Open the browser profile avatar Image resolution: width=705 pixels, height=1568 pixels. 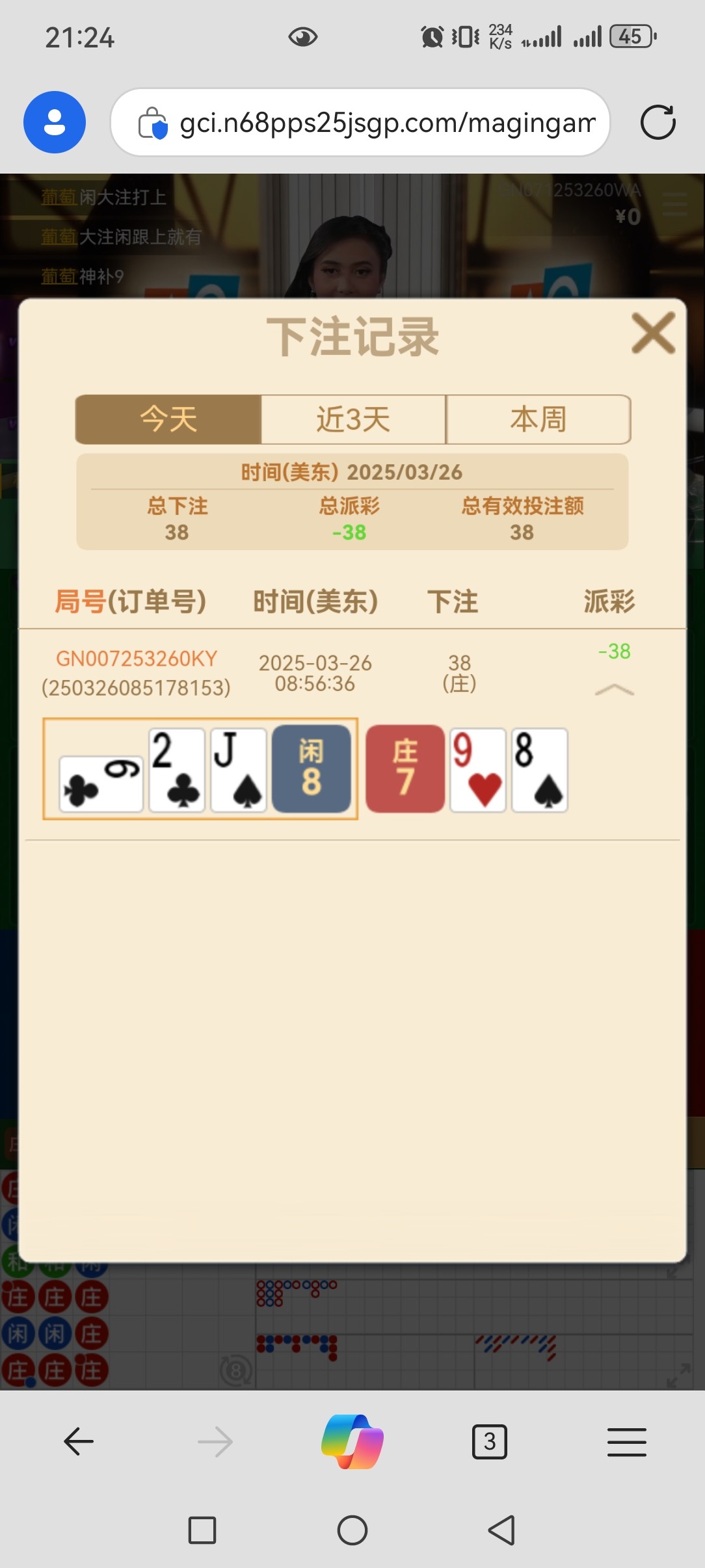55,122
